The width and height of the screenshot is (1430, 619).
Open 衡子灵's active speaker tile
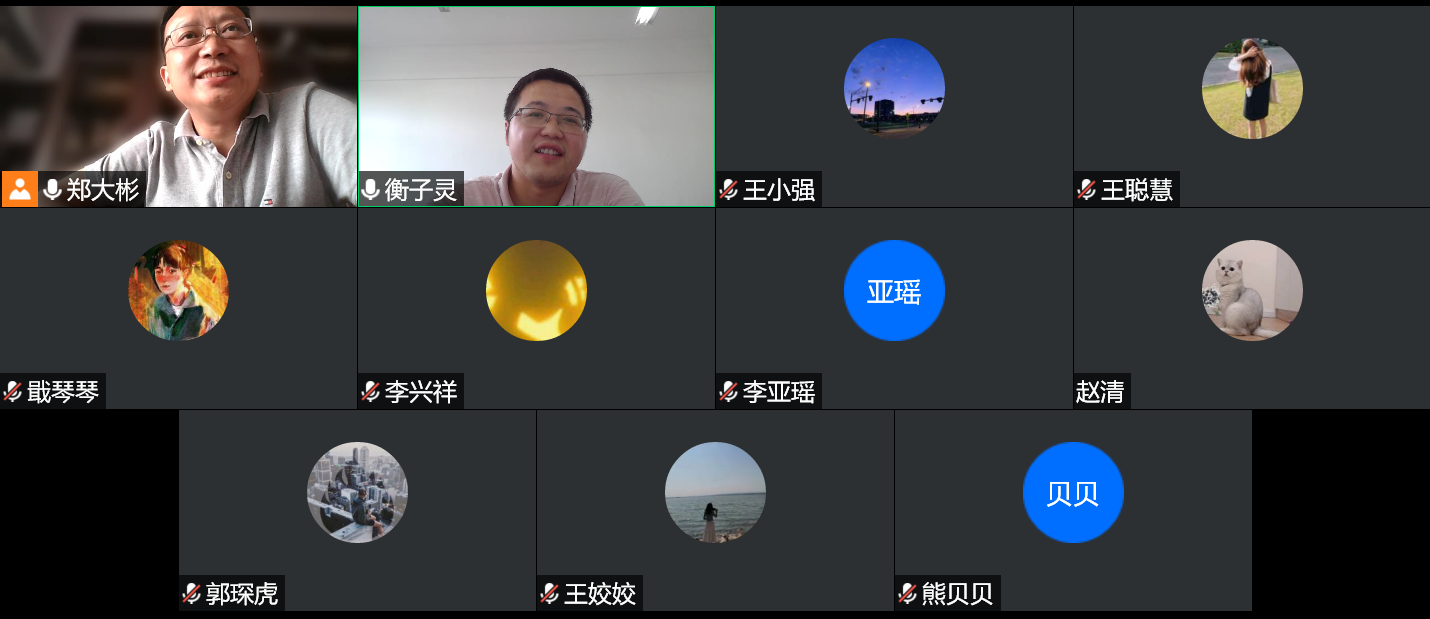pyautogui.click(x=536, y=105)
